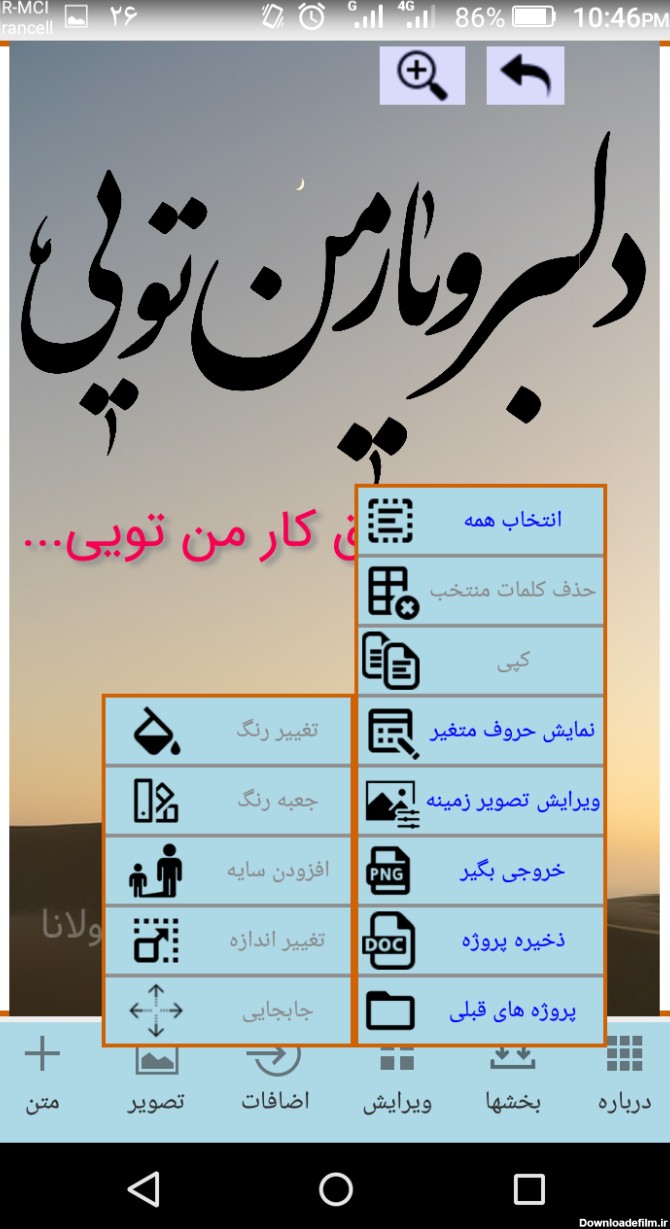Choose انتخاب همه (select all)

481,521
